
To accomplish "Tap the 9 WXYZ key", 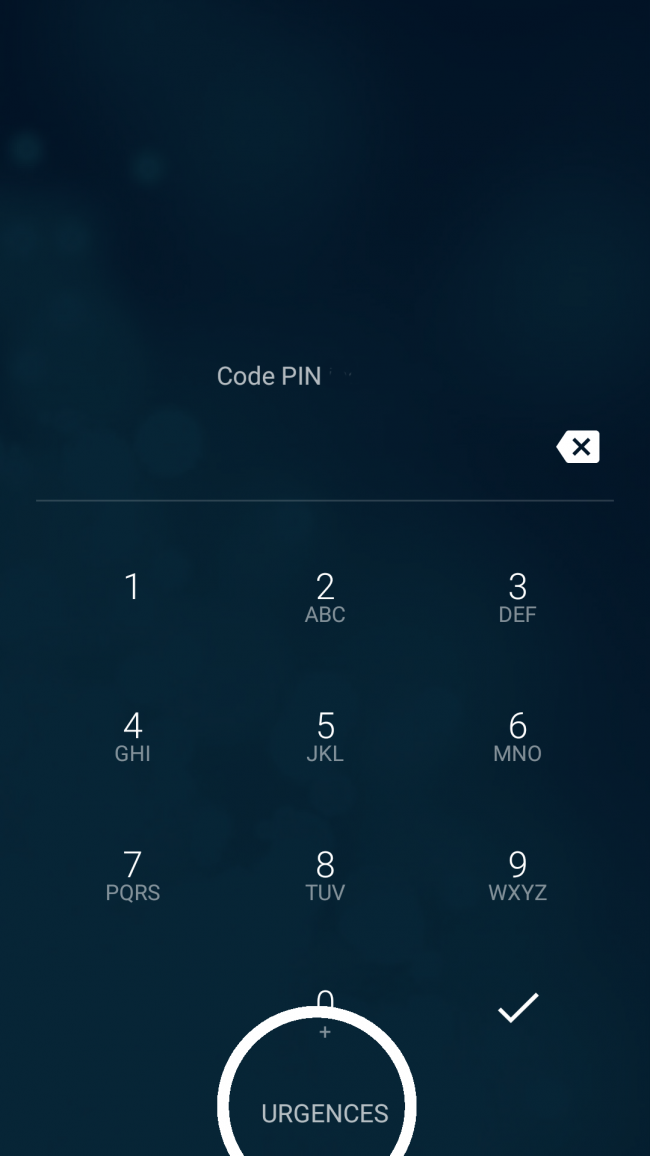I will (x=517, y=875).
